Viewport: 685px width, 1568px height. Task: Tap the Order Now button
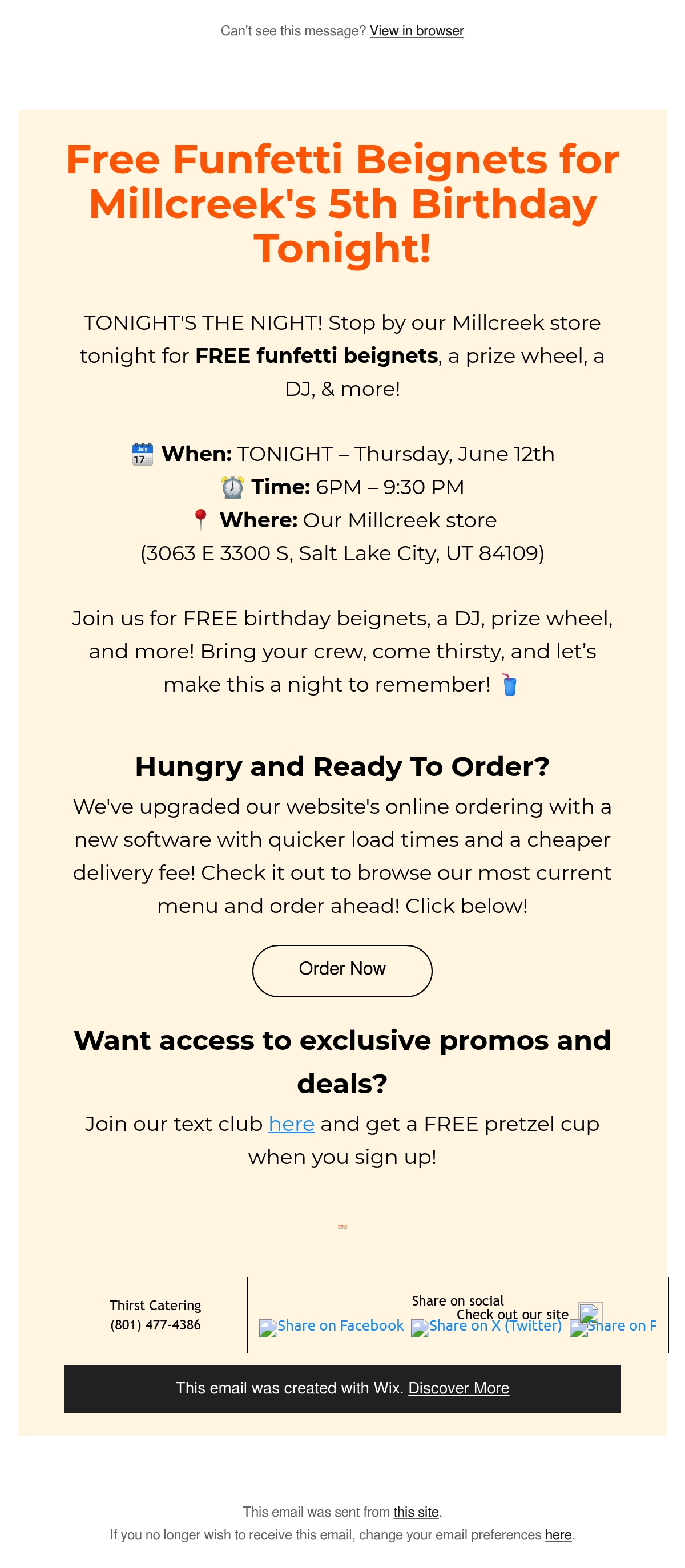click(x=342, y=970)
